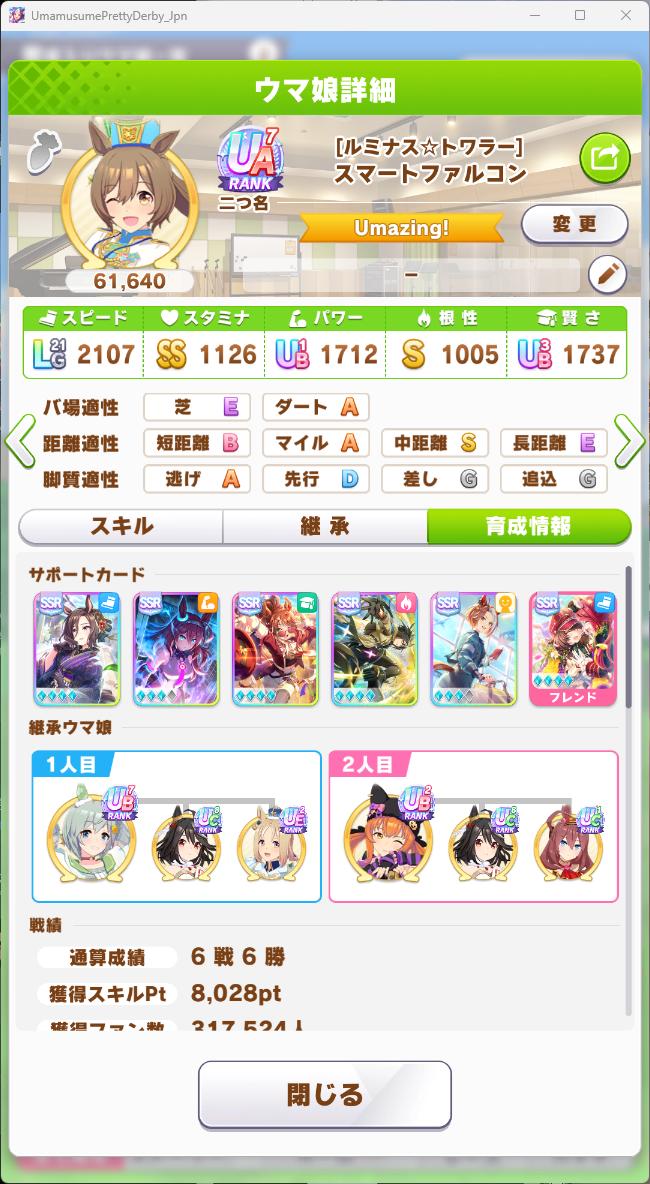Open the guts-type support card
Viewport: 650px width, 1184px height.
[374, 648]
